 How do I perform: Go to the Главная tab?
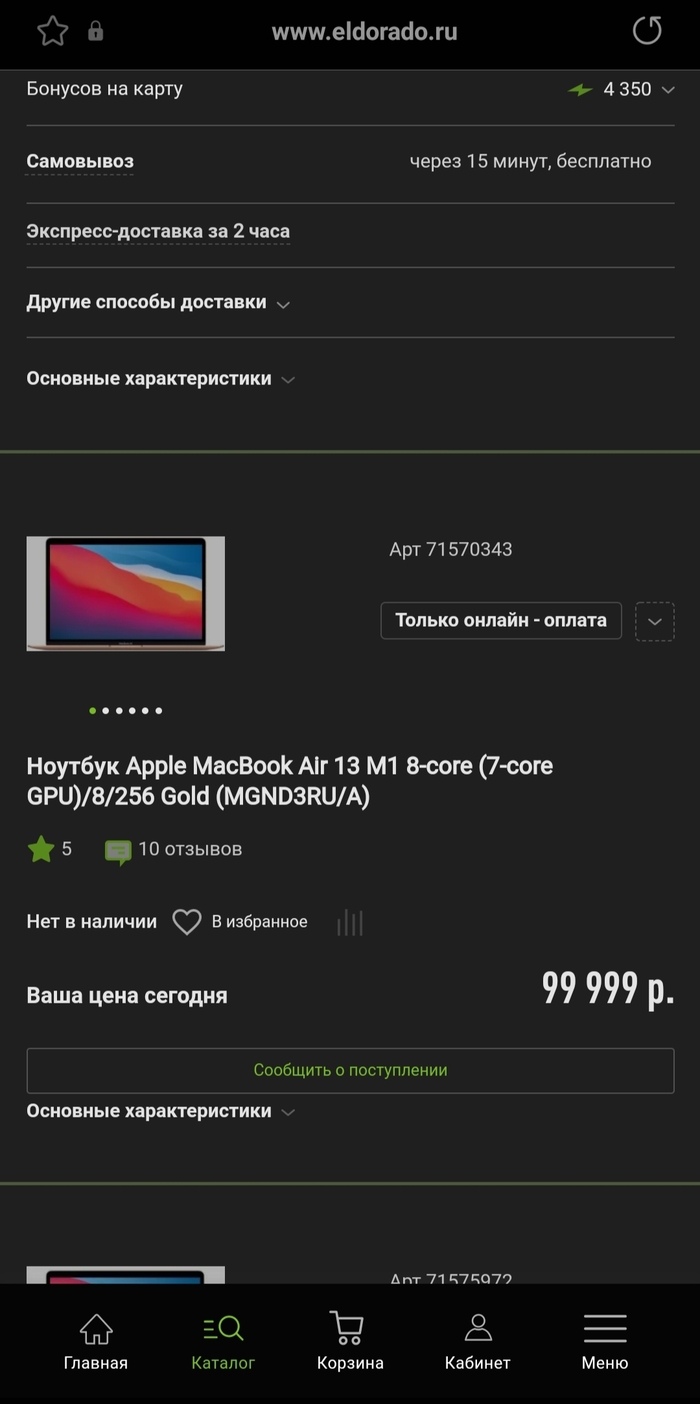[96, 1342]
